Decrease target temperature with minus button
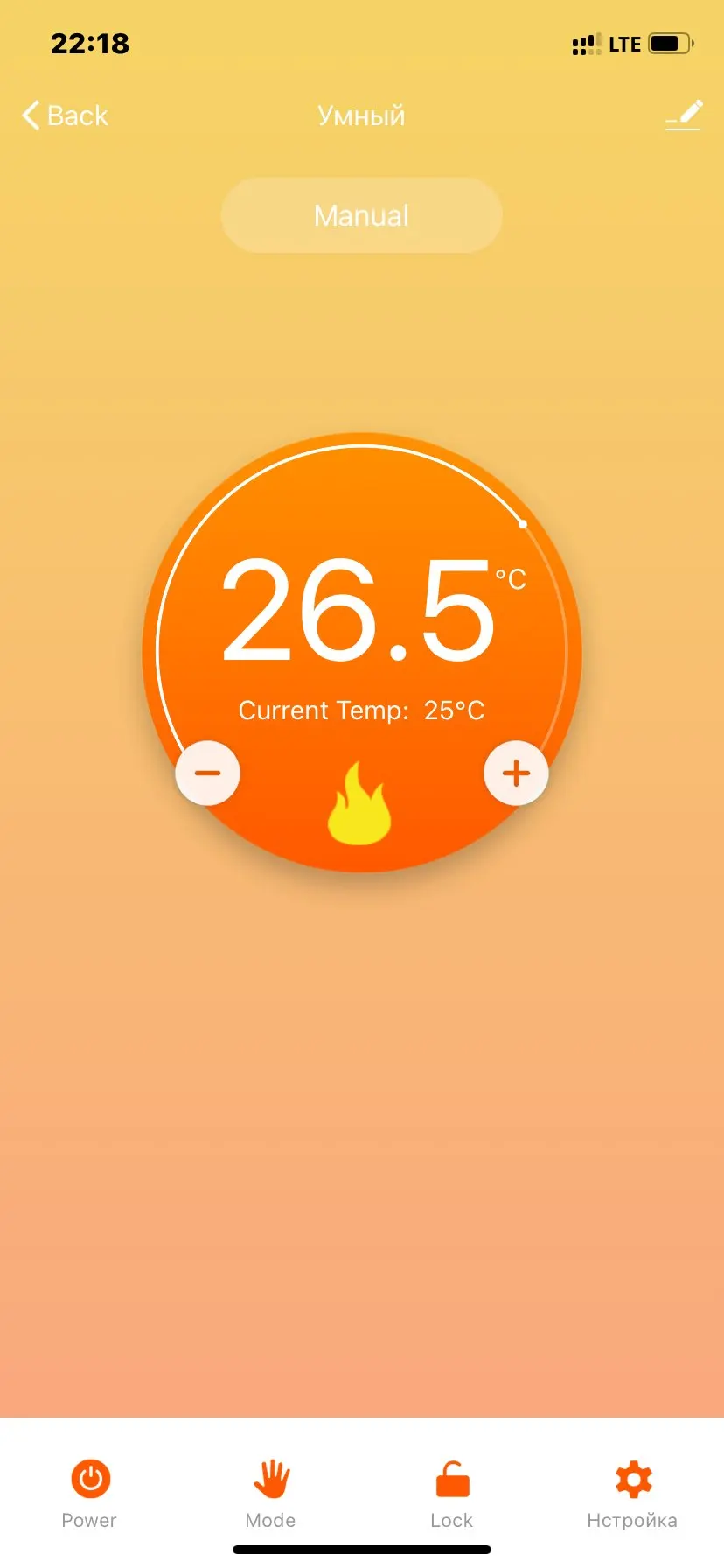 pyautogui.click(x=207, y=773)
